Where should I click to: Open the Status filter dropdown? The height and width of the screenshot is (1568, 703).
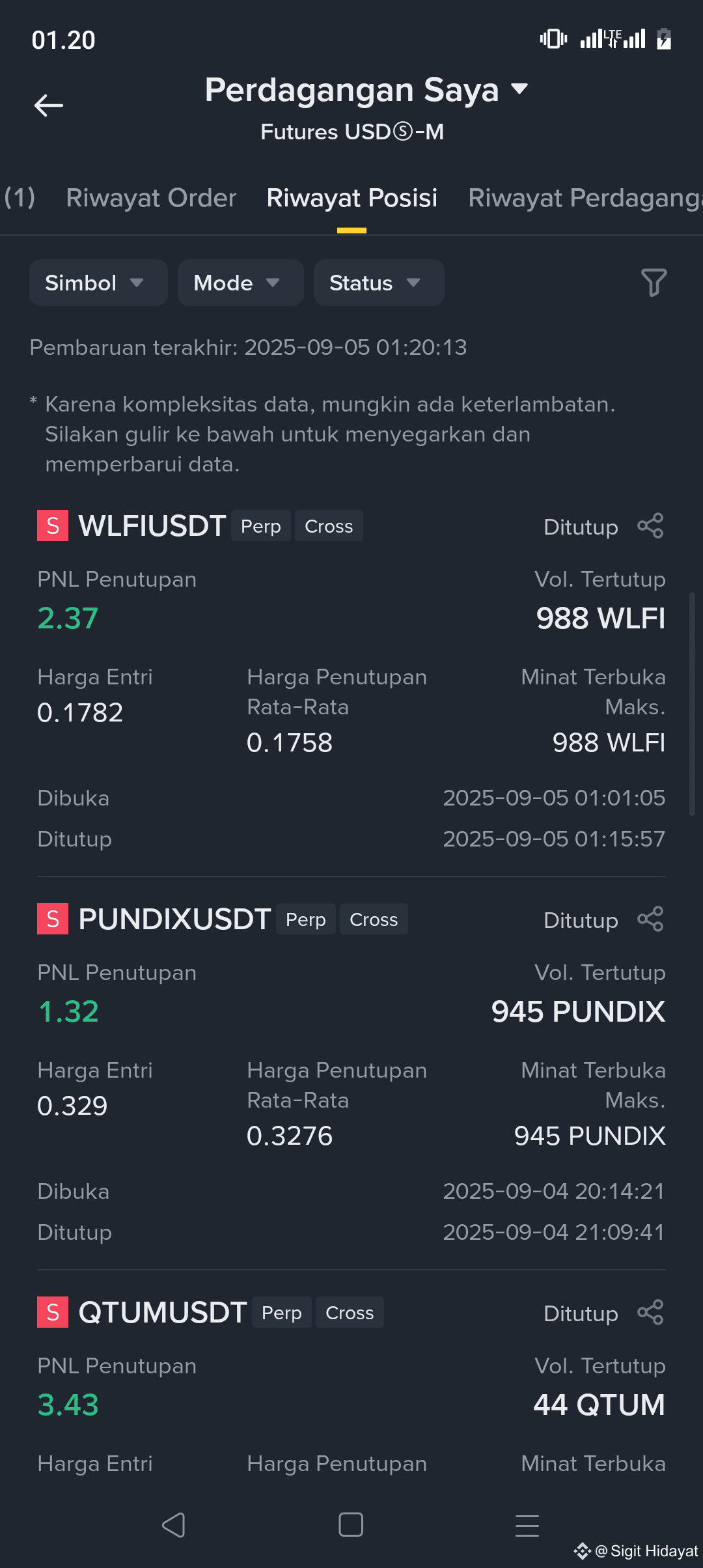coord(379,283)
